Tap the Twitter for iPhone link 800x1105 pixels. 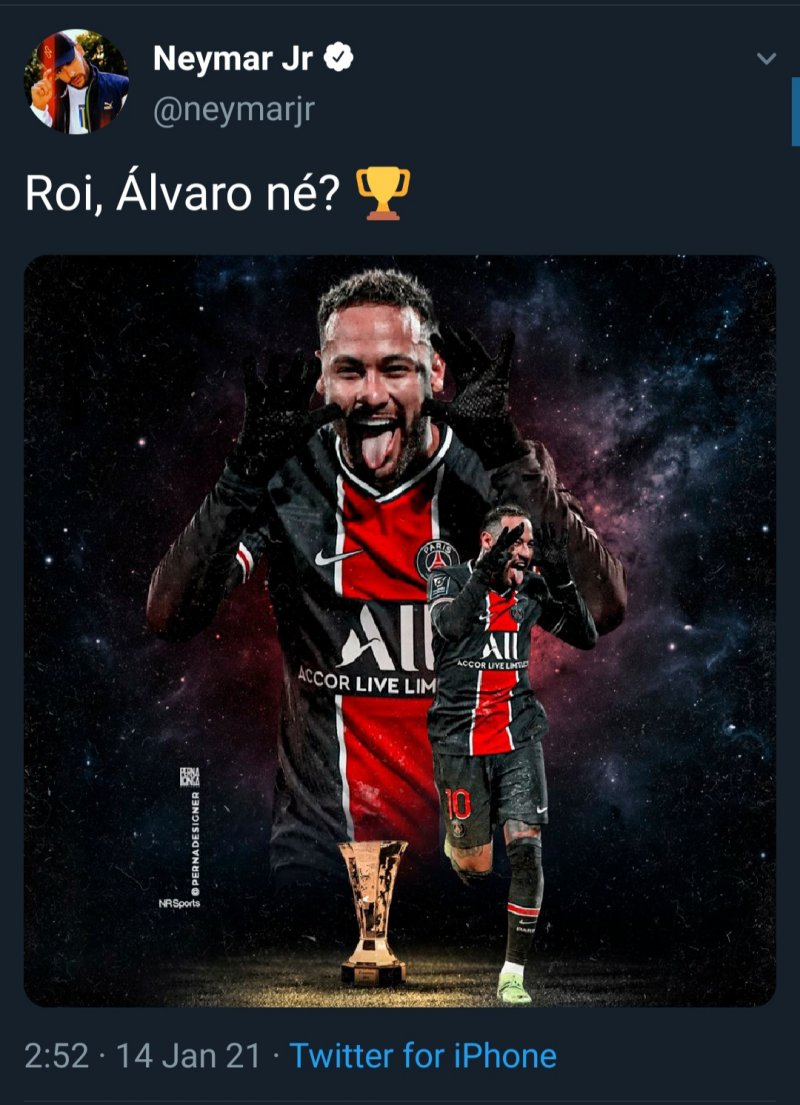[x=422, y=1056]
